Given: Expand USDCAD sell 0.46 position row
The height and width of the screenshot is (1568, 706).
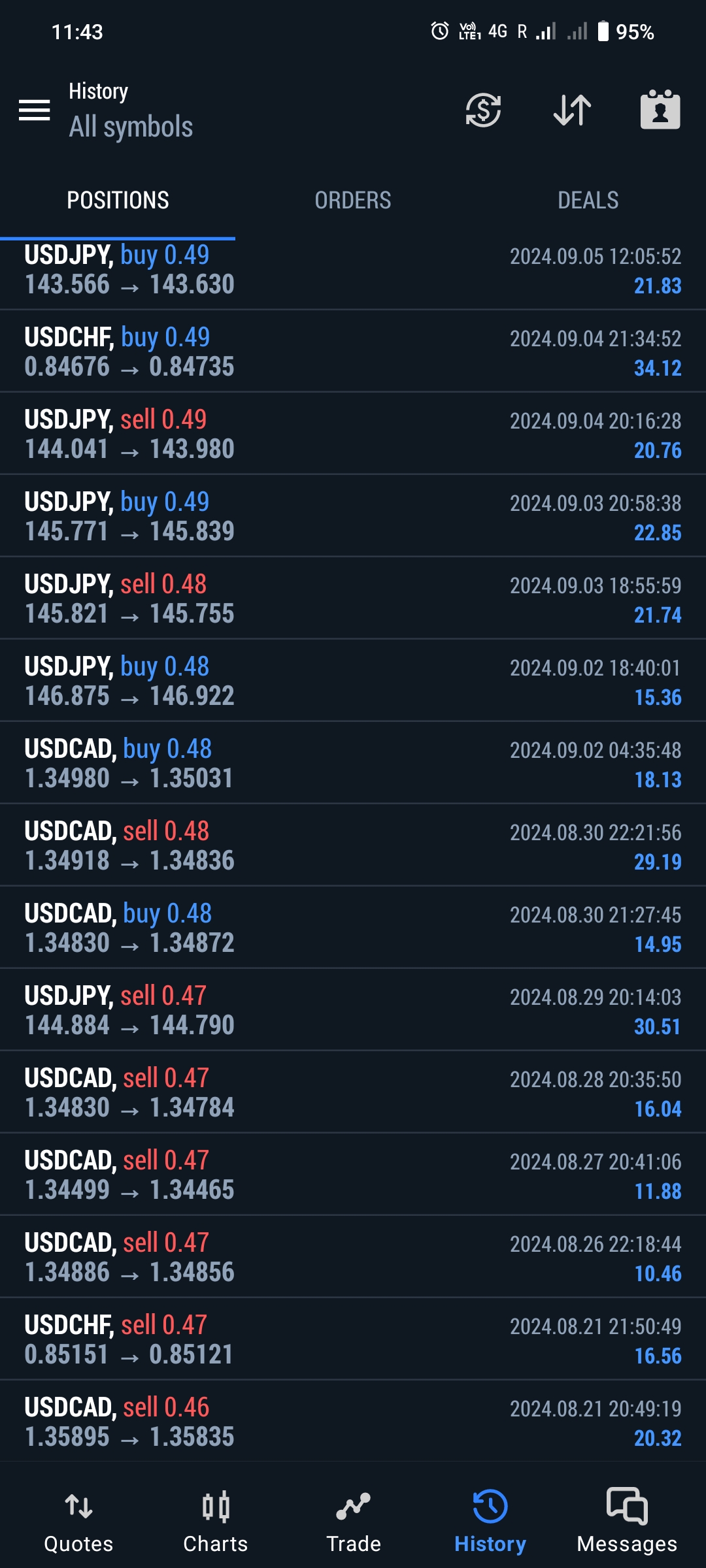Looking at the screenshot, I should coord(353,1422).
